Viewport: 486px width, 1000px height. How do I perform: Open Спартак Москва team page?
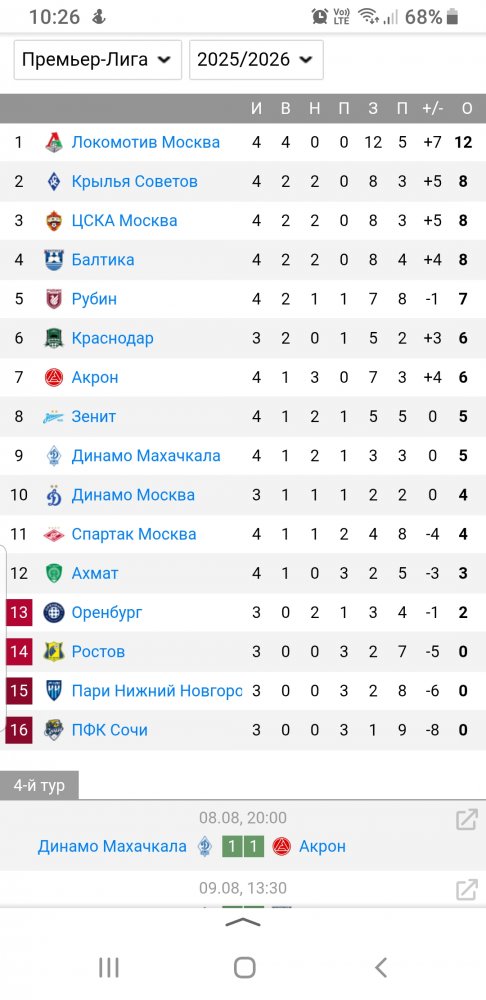pyautogui.click(x=134, y=534)
